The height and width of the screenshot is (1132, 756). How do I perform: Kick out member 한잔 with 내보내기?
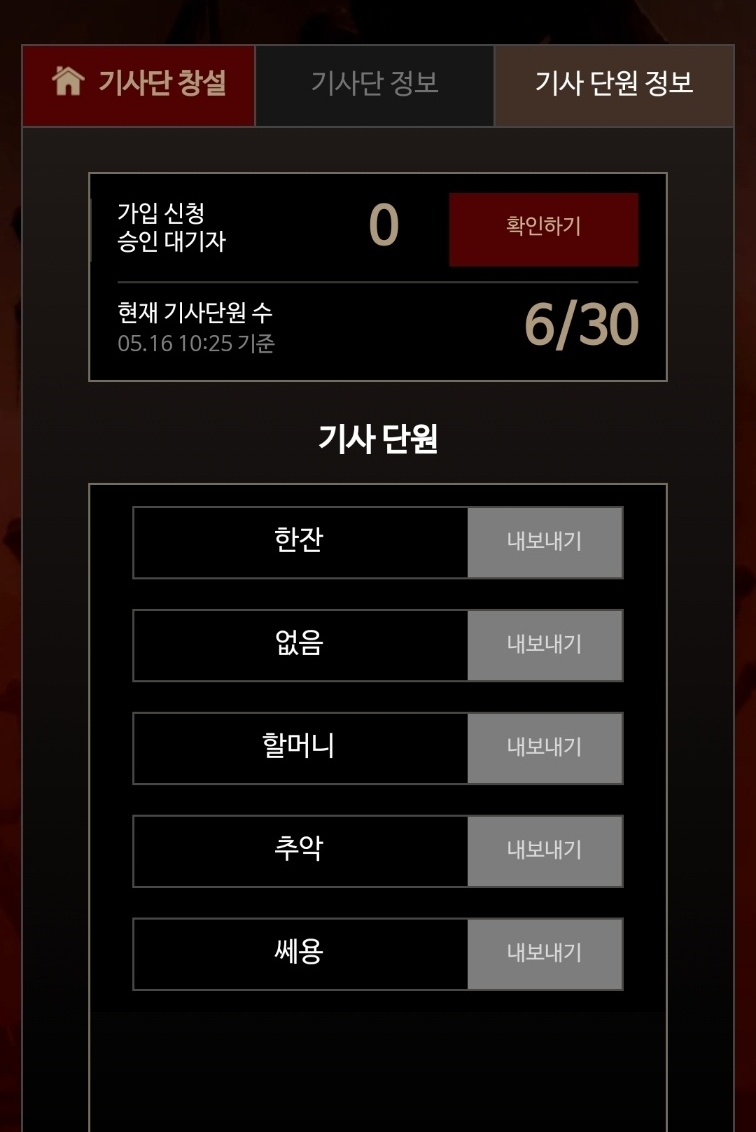click(x=544, y=542)
